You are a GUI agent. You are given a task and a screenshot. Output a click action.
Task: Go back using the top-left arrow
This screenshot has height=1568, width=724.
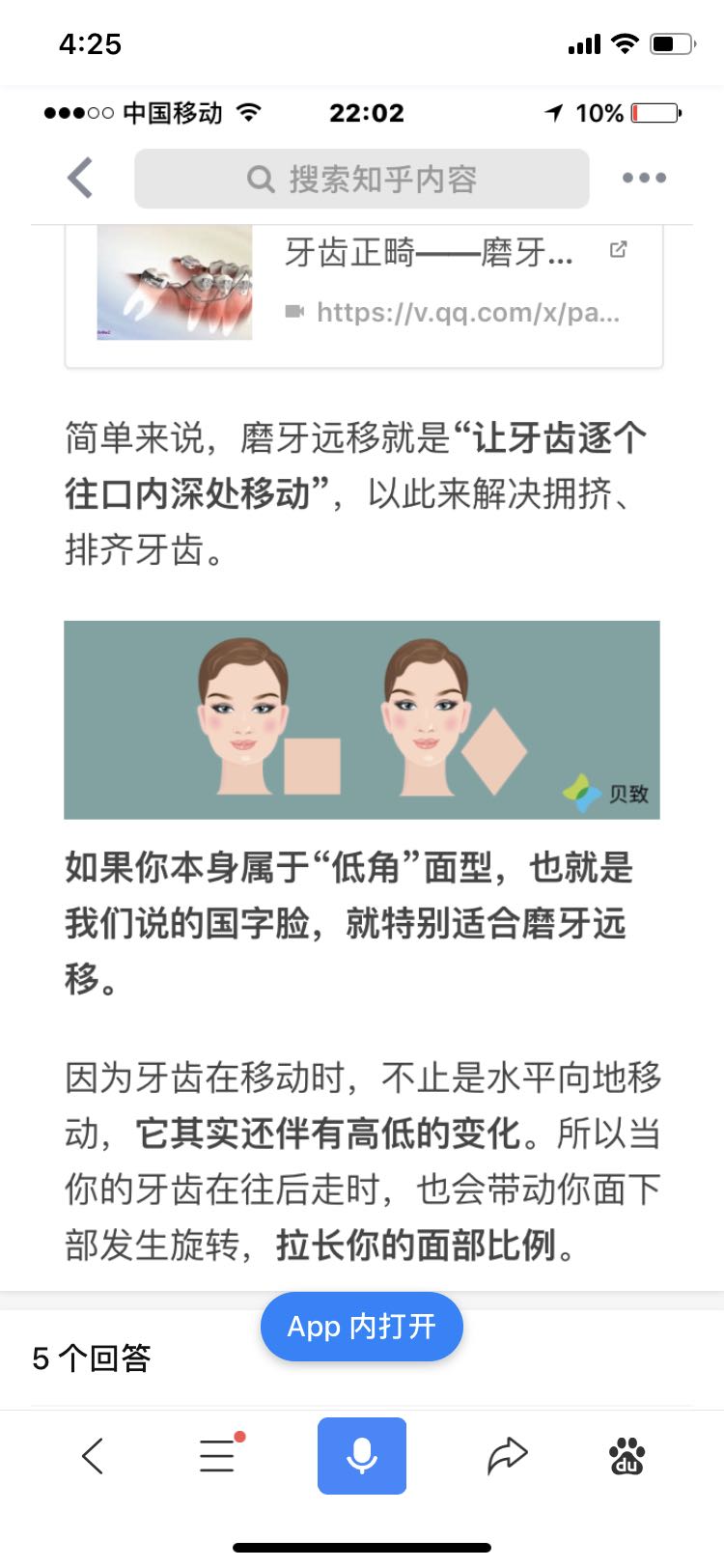81,178
